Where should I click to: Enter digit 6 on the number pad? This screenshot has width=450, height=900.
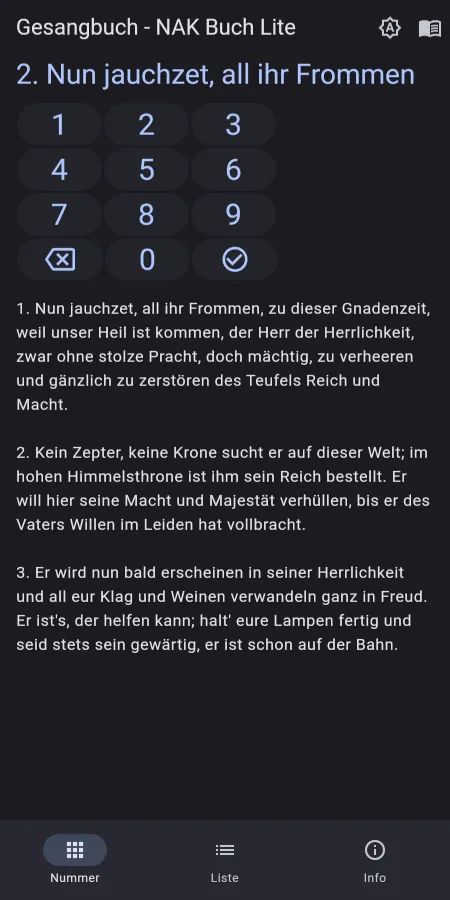click(x=234, y=169)
